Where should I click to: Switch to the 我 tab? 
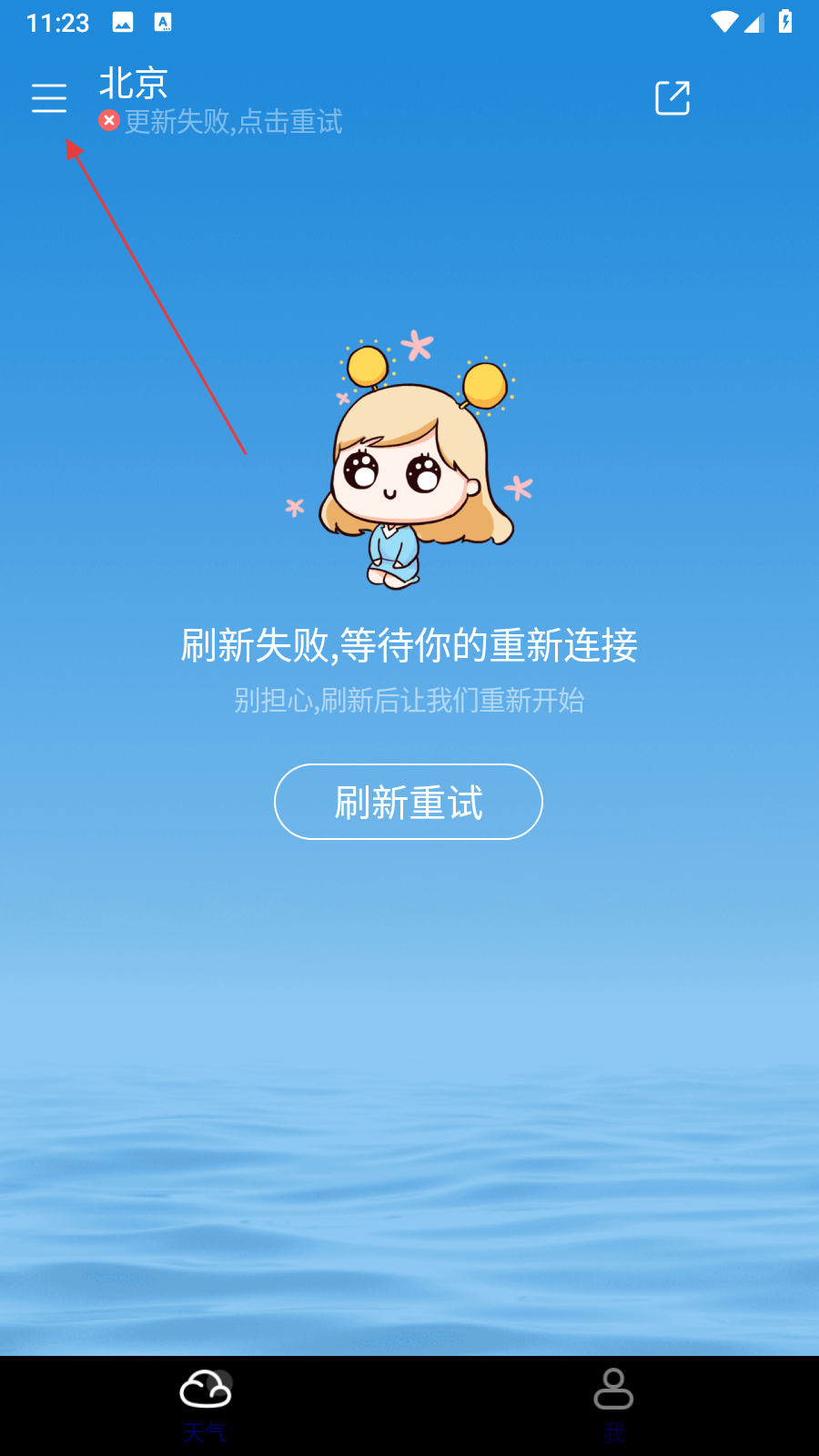[613, 1404]
